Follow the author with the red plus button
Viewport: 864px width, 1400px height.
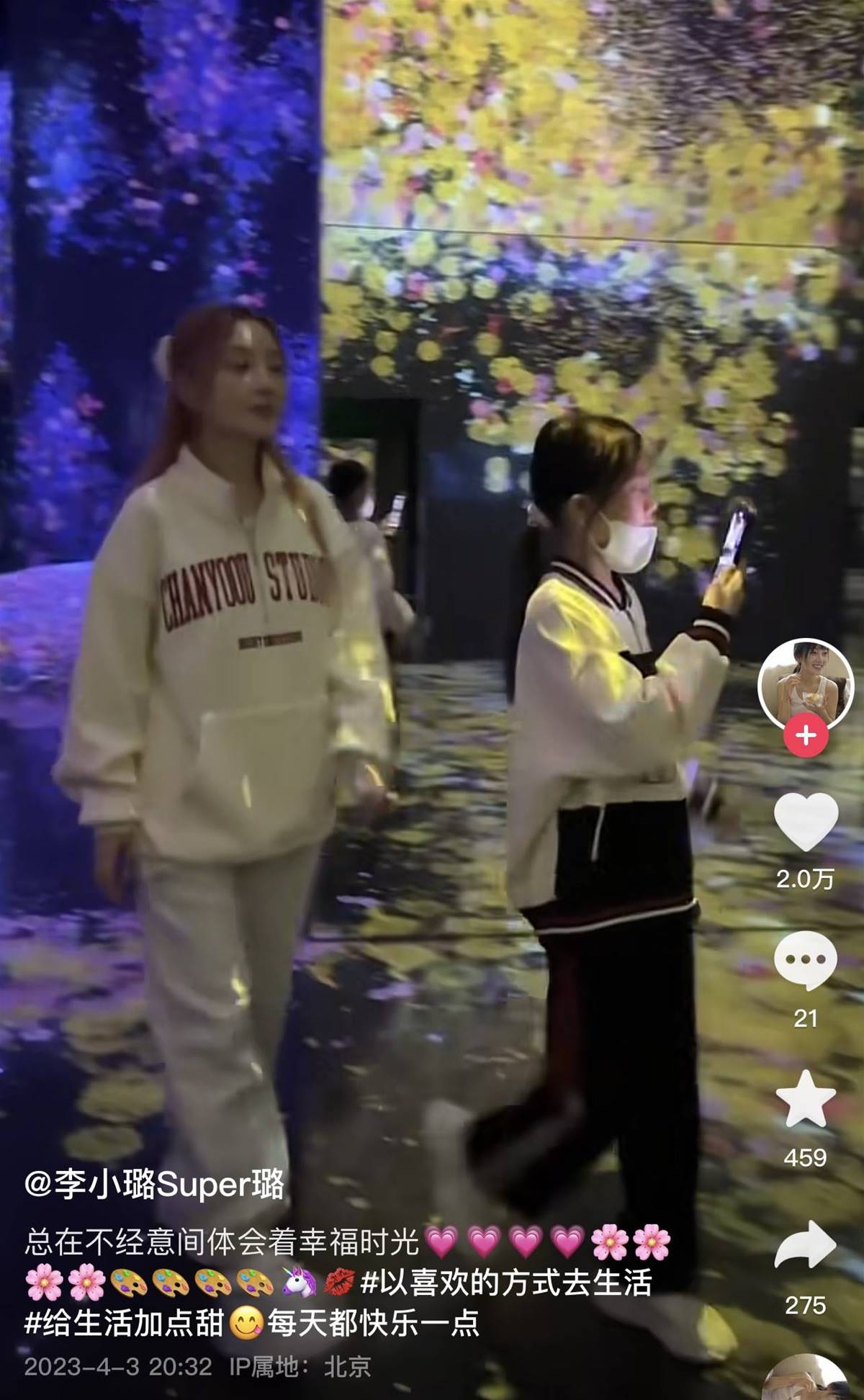(x=806, y=735)
